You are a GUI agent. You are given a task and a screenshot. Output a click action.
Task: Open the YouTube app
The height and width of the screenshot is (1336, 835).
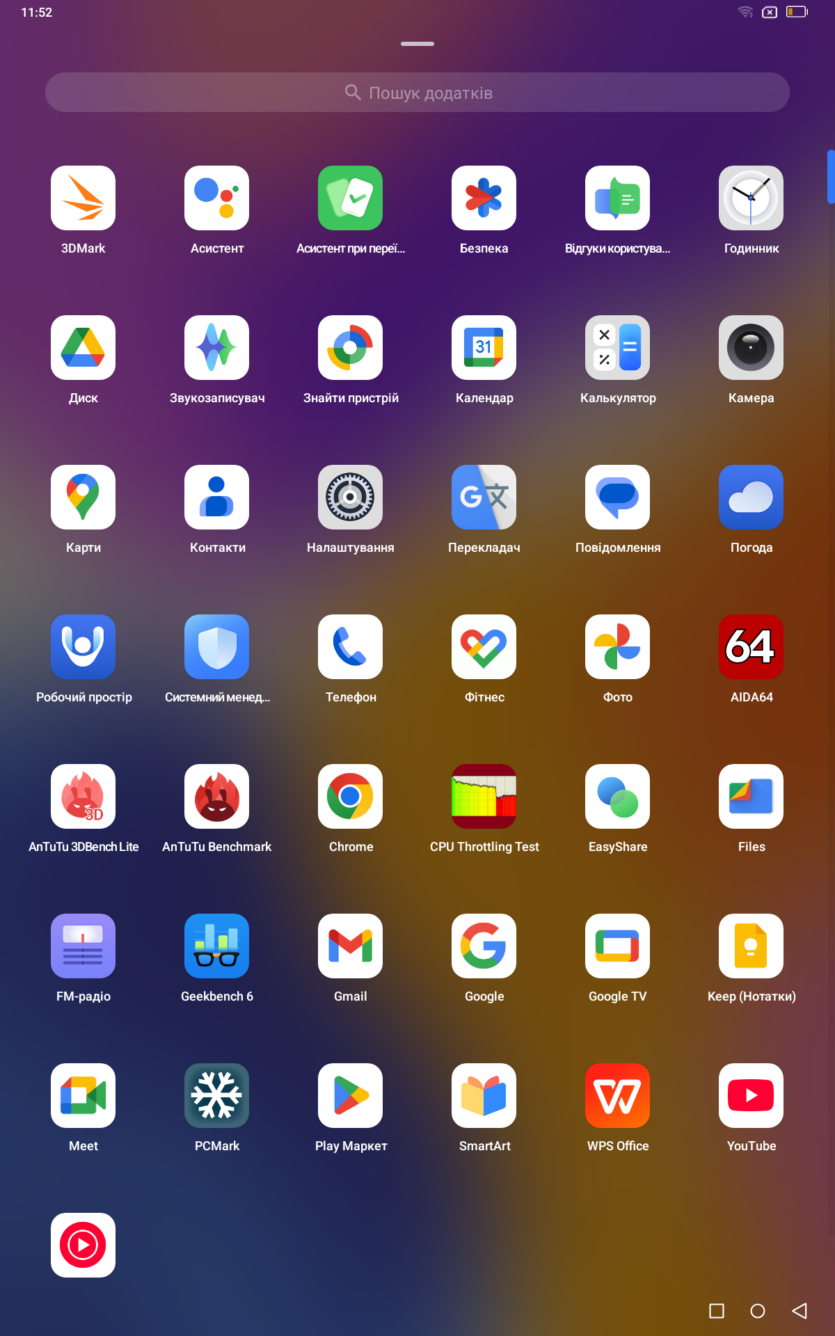pyautogui.click(x=751, y=1096)
